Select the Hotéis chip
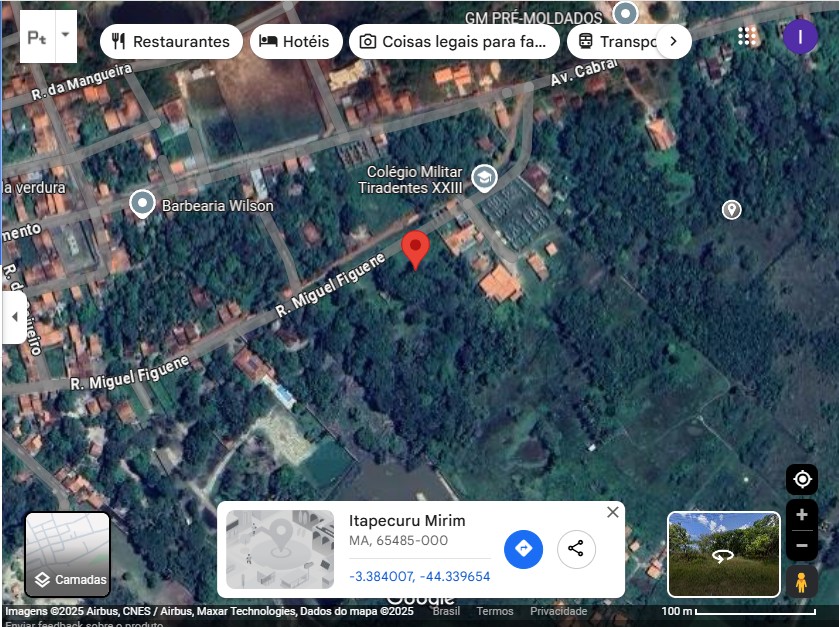Image resolution: width=839 pixels, height=627 pixels. [296, 42]
